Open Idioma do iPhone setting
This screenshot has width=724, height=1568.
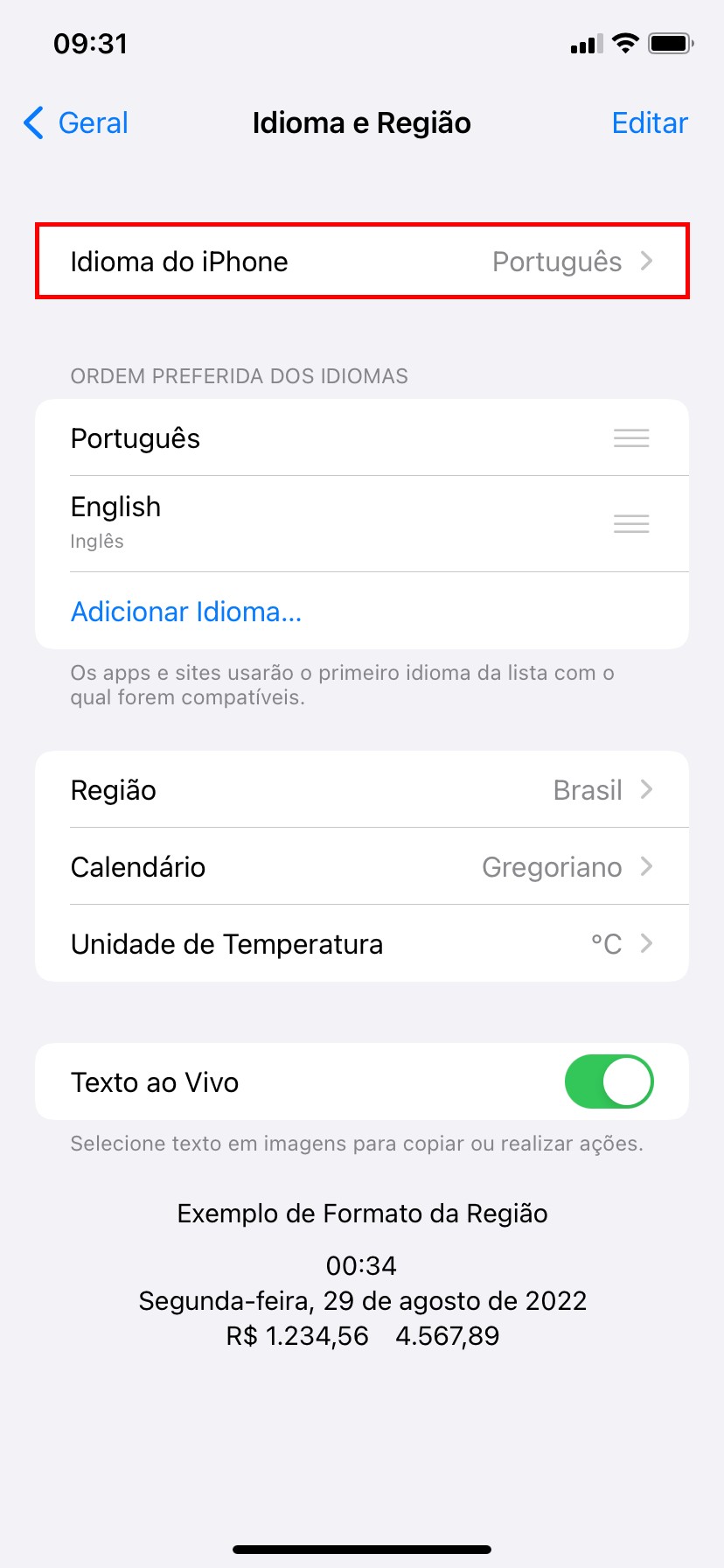(362, 262)
